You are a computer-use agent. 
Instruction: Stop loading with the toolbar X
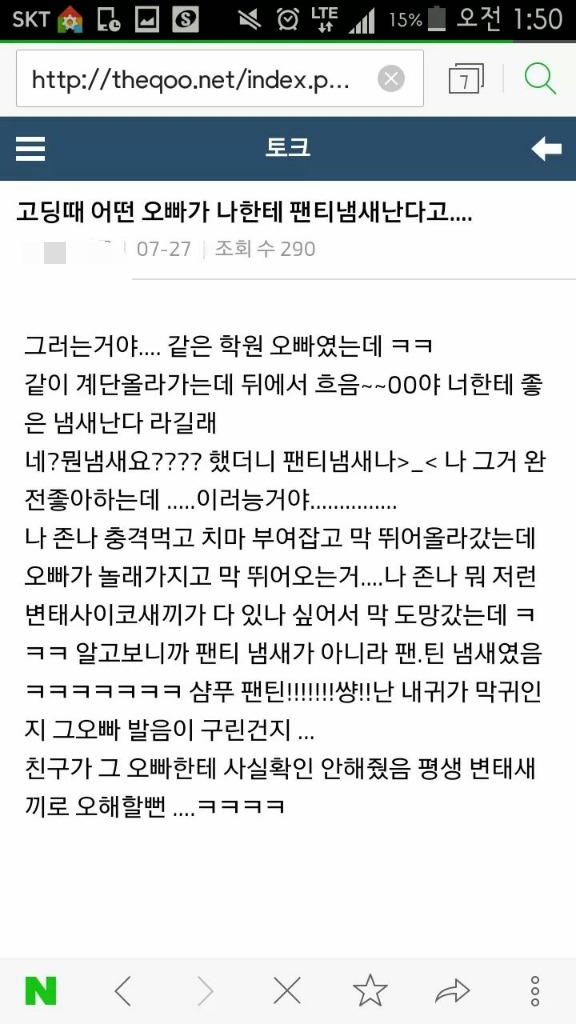[287, 991]
